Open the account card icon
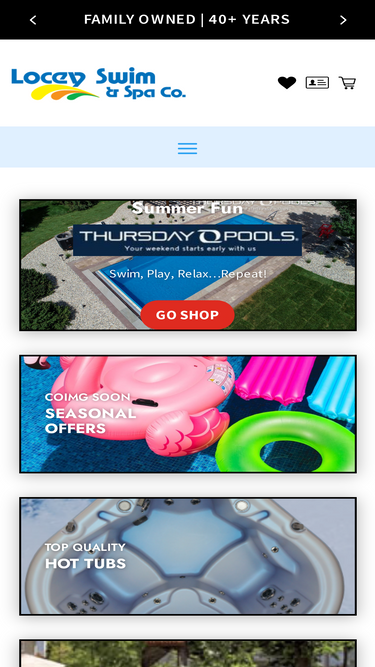This screenshot has height=667, width=375. coord(317,83)
